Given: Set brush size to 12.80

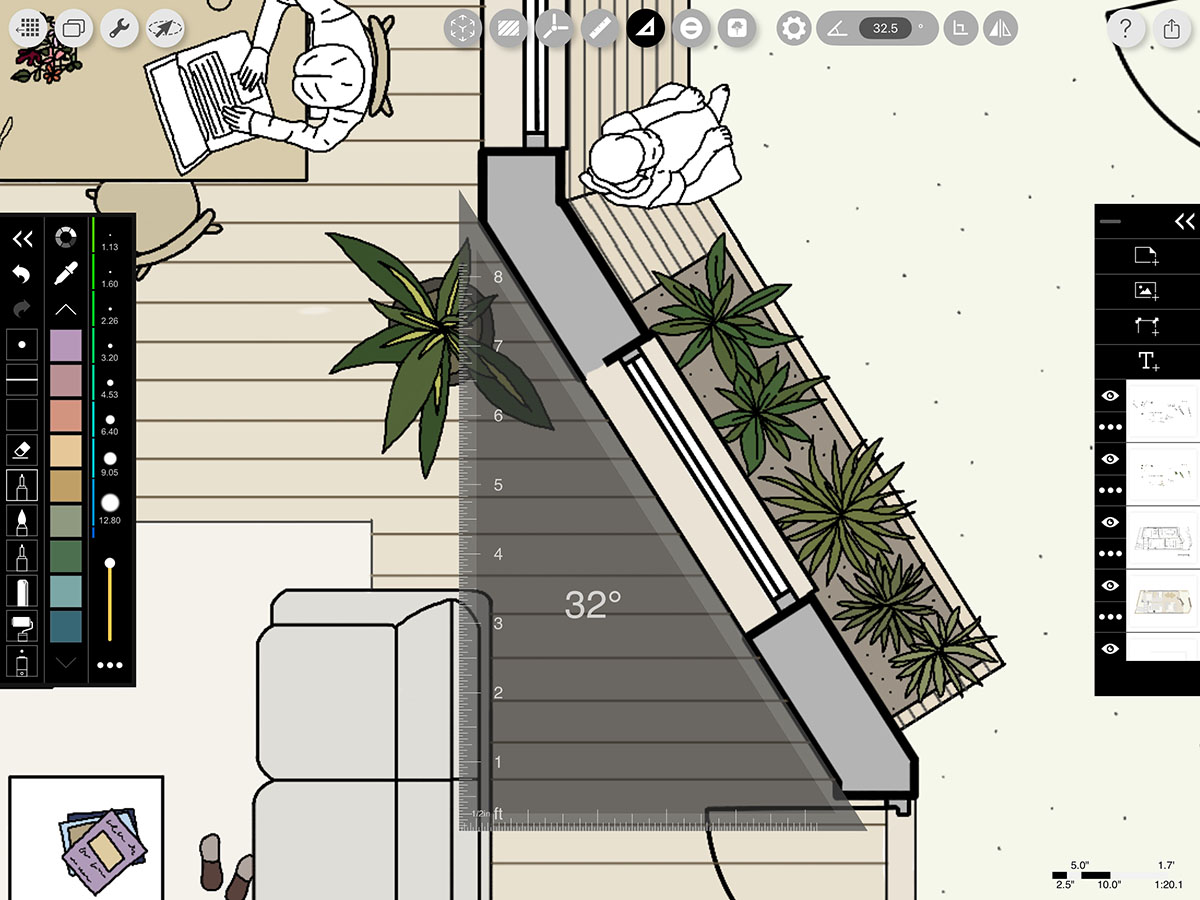Looking at the screenshot, I should (110, 503).
